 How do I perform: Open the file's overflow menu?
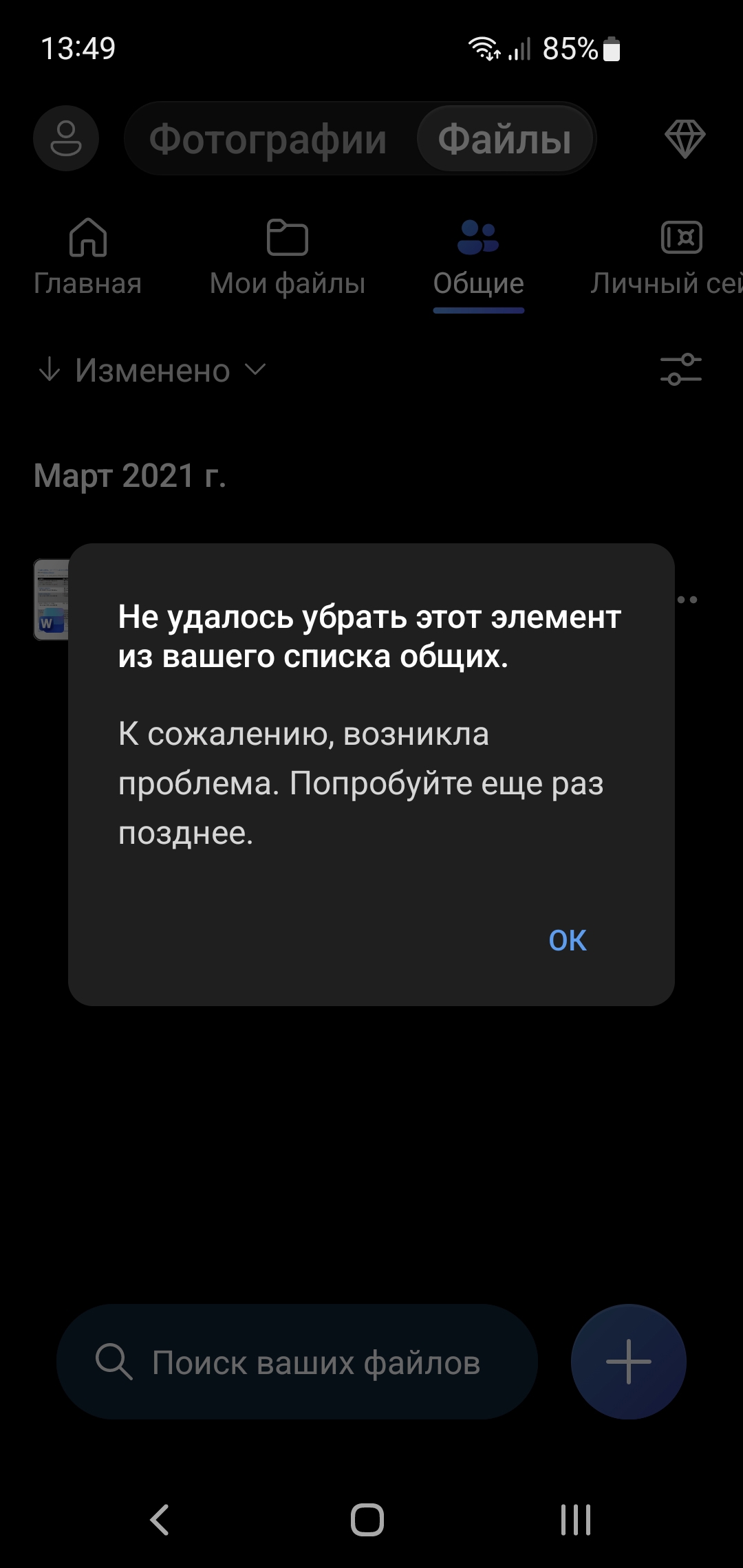[688, 600]
